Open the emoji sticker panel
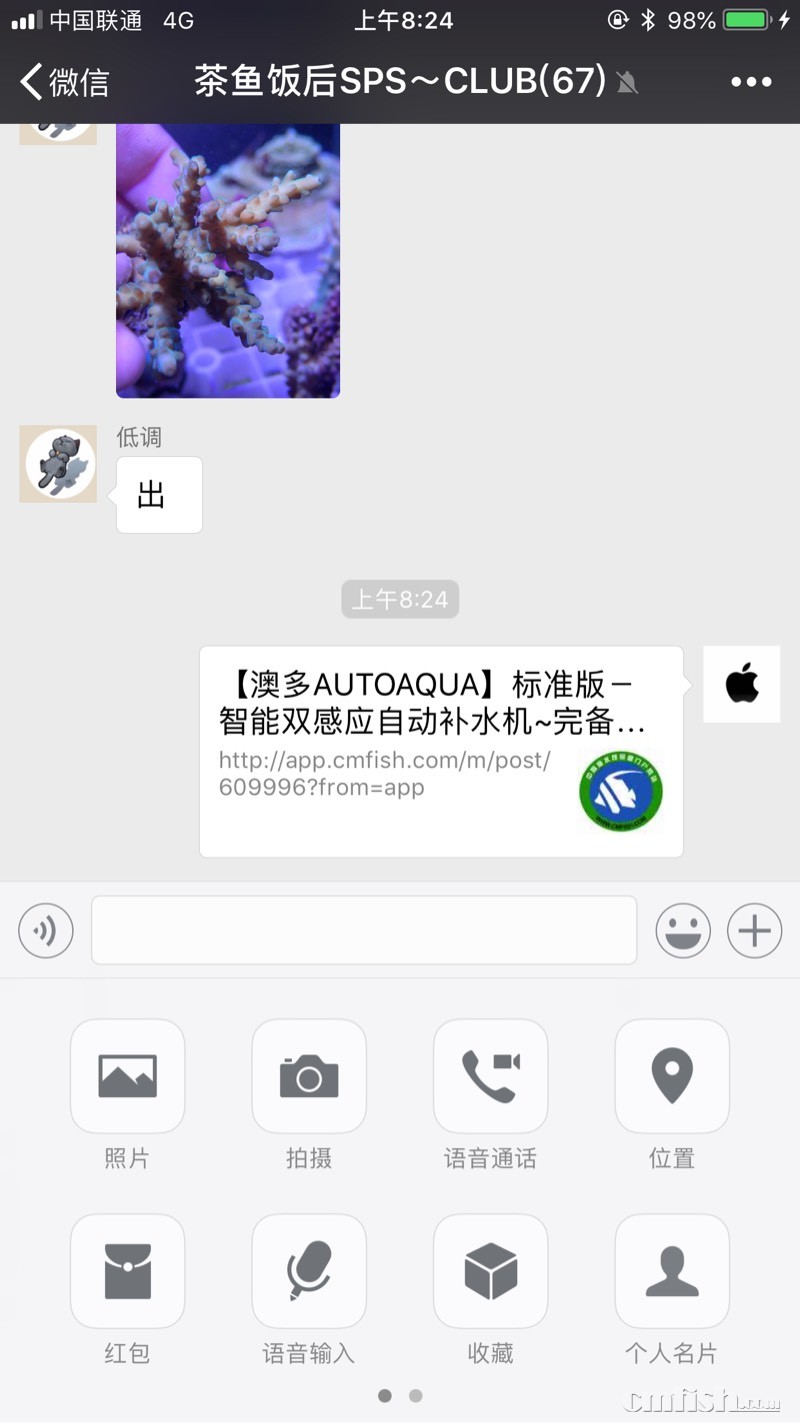 point(683,930)
